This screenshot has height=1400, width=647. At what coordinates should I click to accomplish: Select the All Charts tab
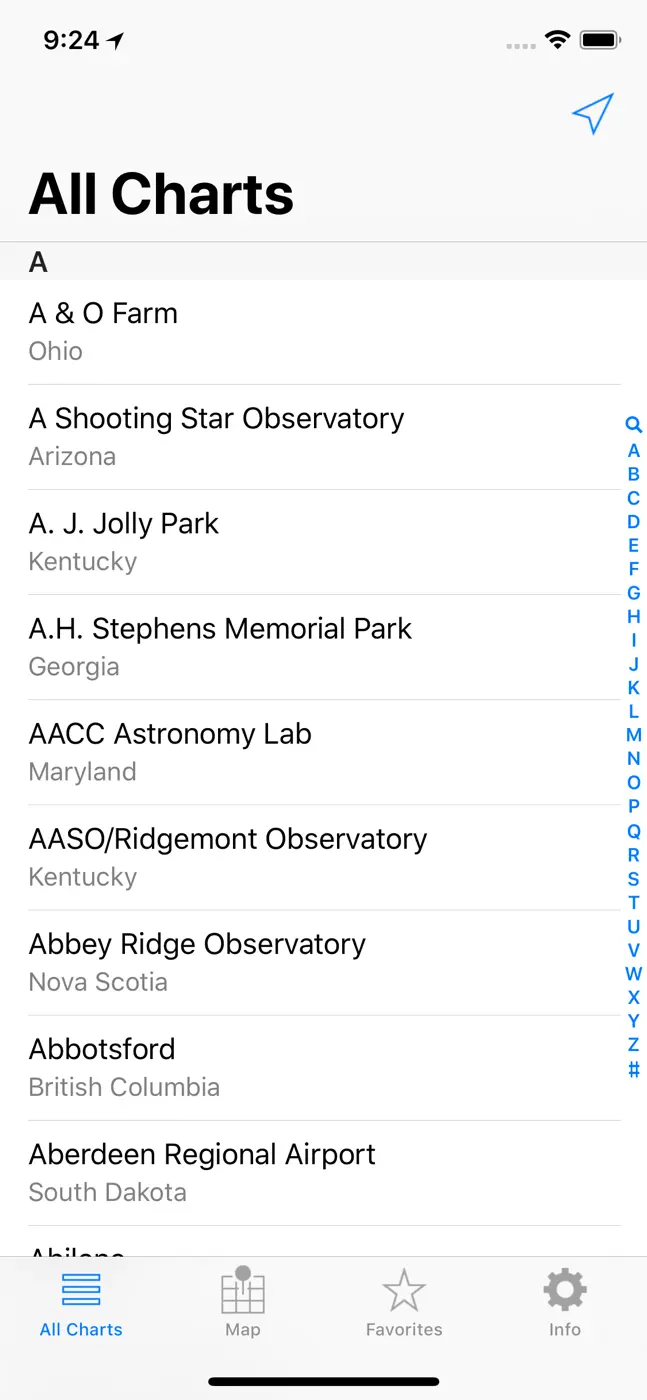(x=81, y=1302)
